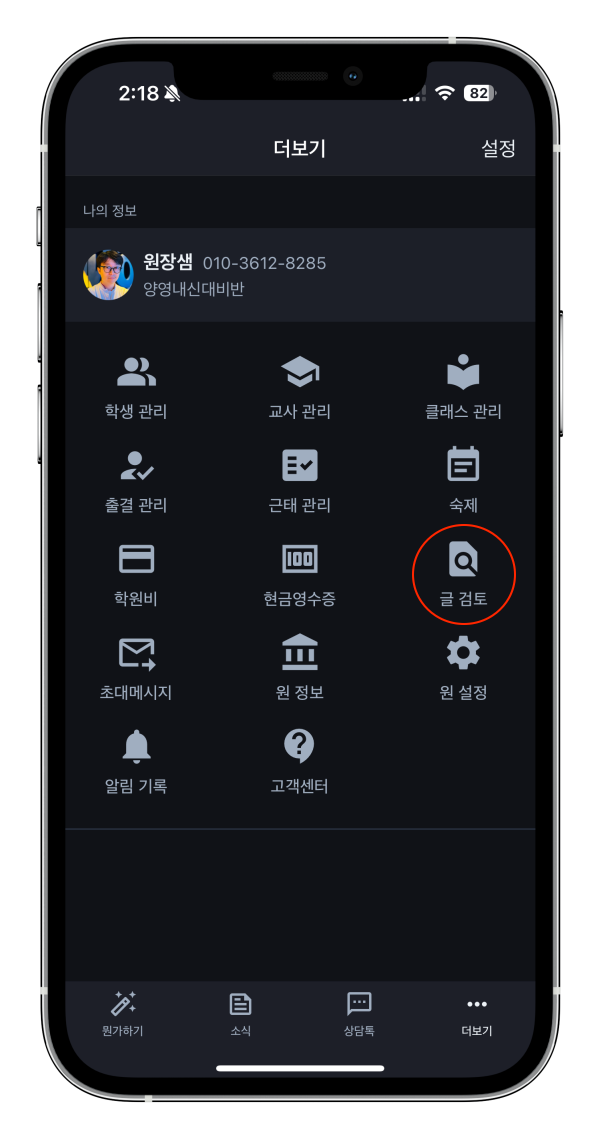600x1139 pixels.
Task: Open 현금영수증
Action: (300, 575)
